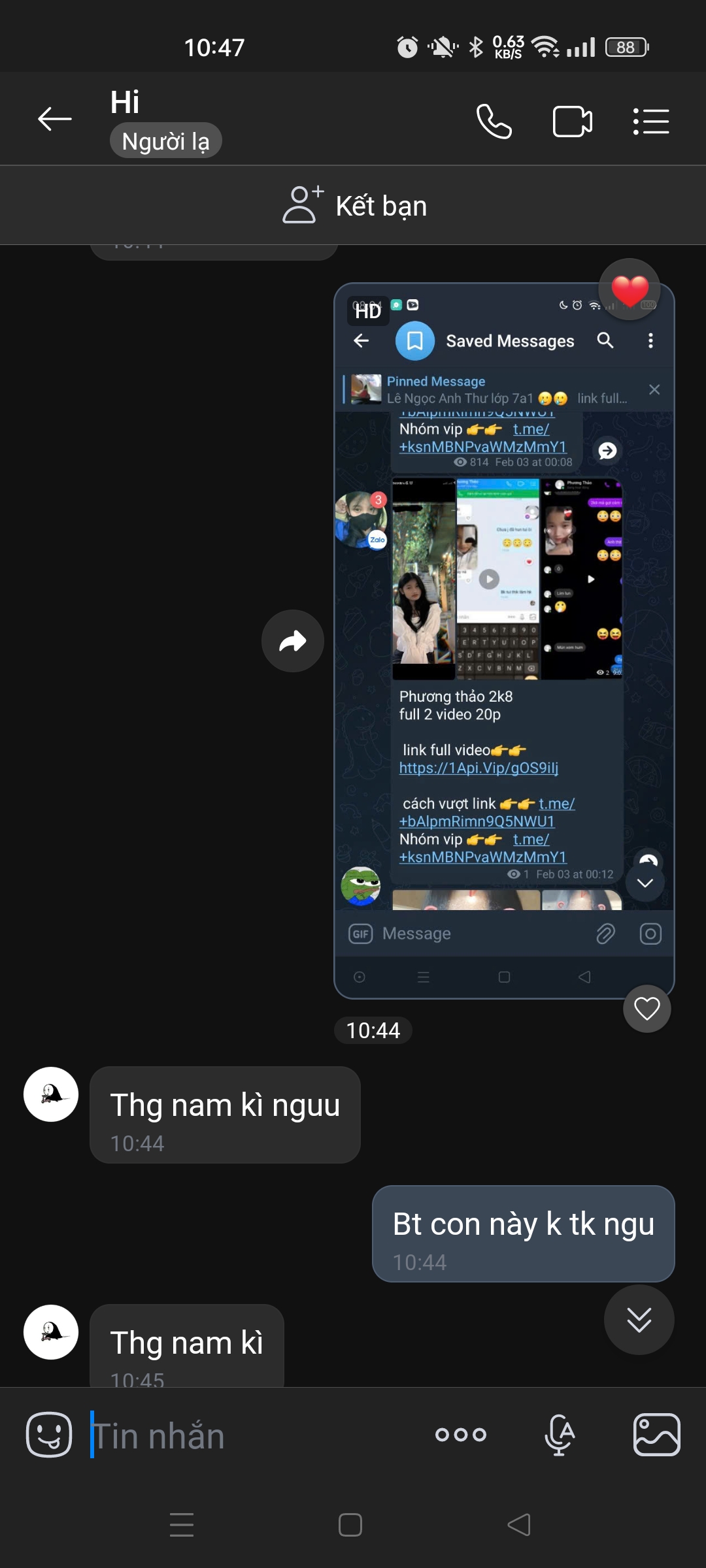Screen dimensions: 706x1568
Task: Focus the Tin nhắn message field
Action: pos(255,1436)
